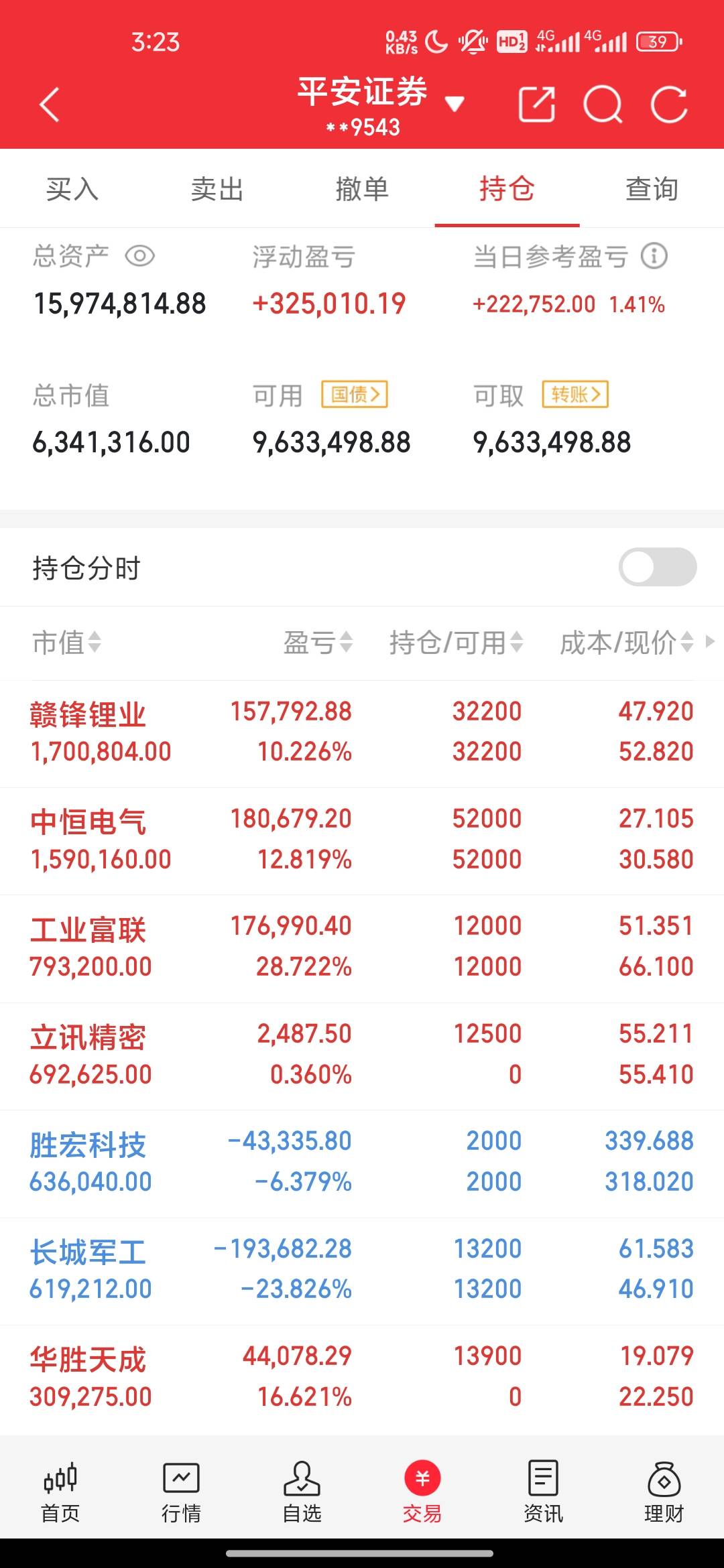Image resolution: width=724 pixels, height=1568 pixels.
Task: Tap the 转账 transfer button
Action: point(575,394)
